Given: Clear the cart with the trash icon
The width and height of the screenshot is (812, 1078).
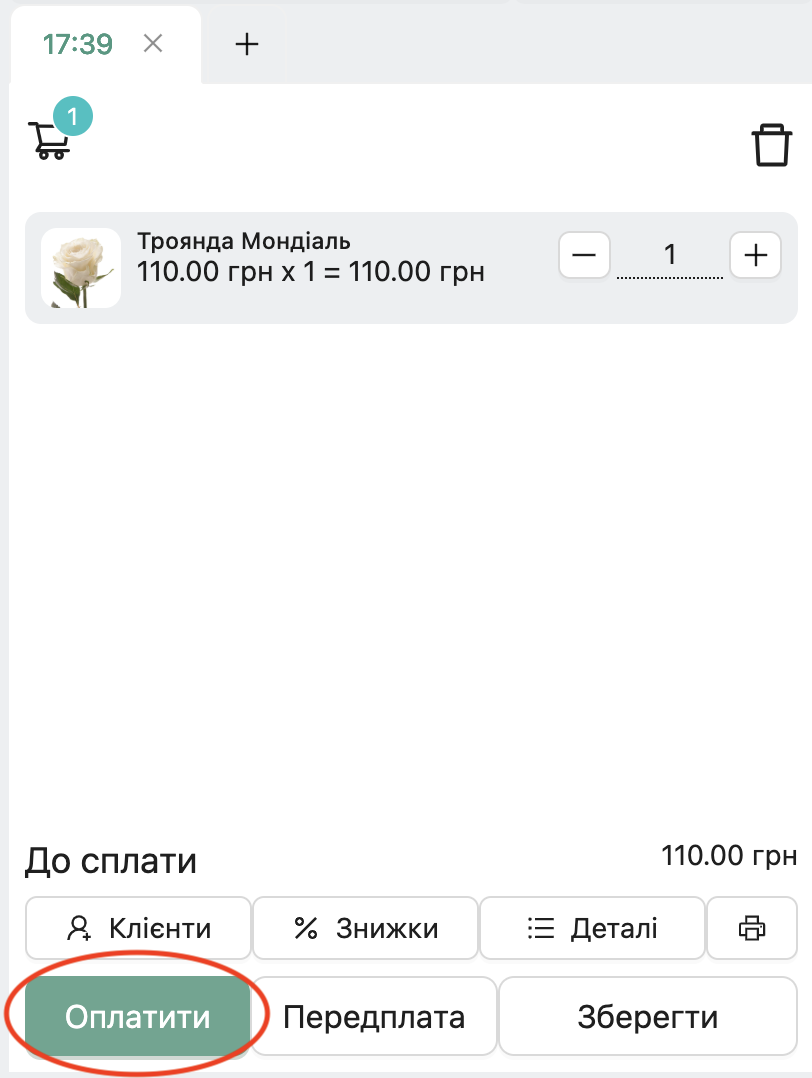Looking at the screenshot, I should point(771,145).
